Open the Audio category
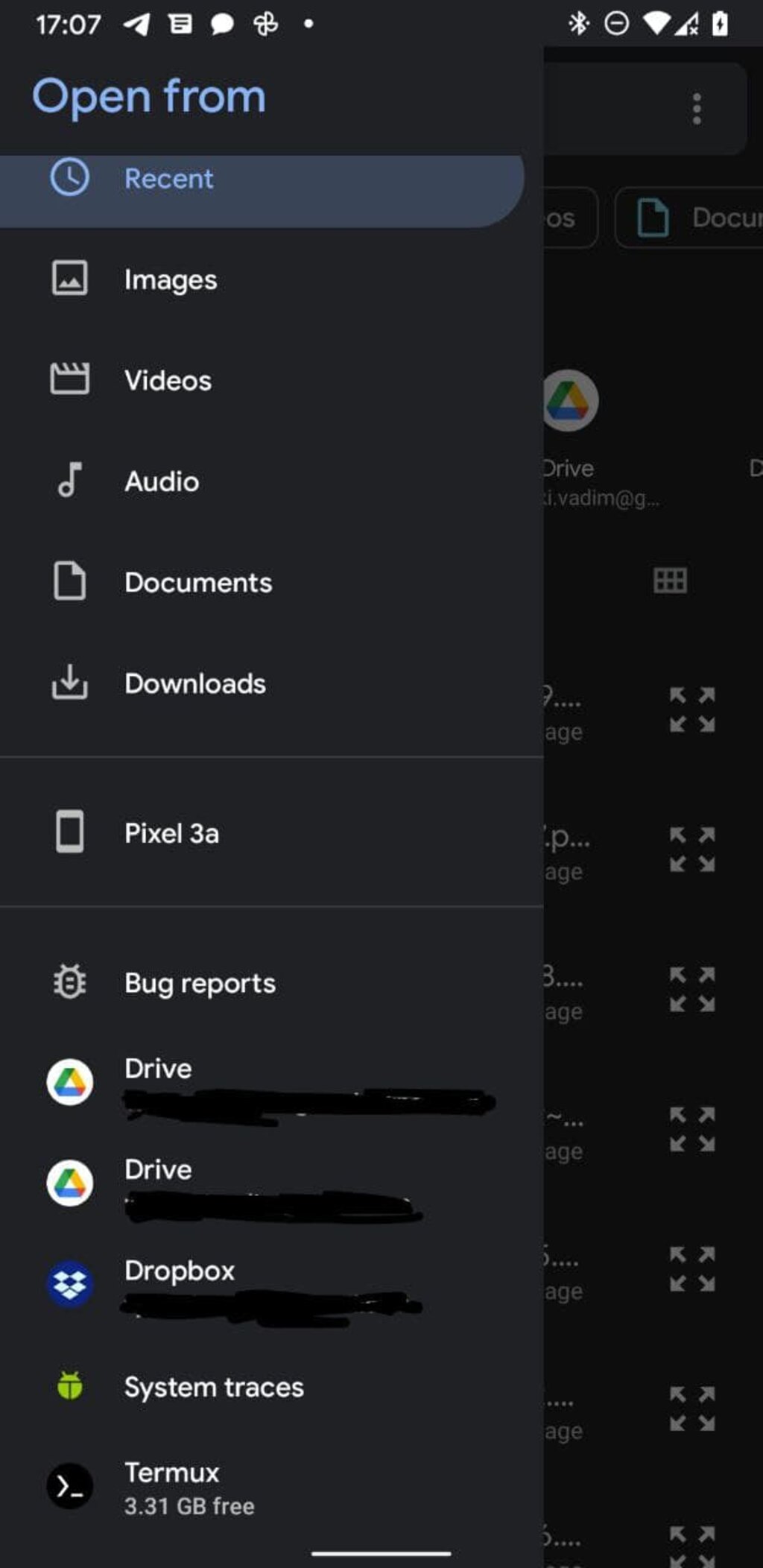 [271, 481]
